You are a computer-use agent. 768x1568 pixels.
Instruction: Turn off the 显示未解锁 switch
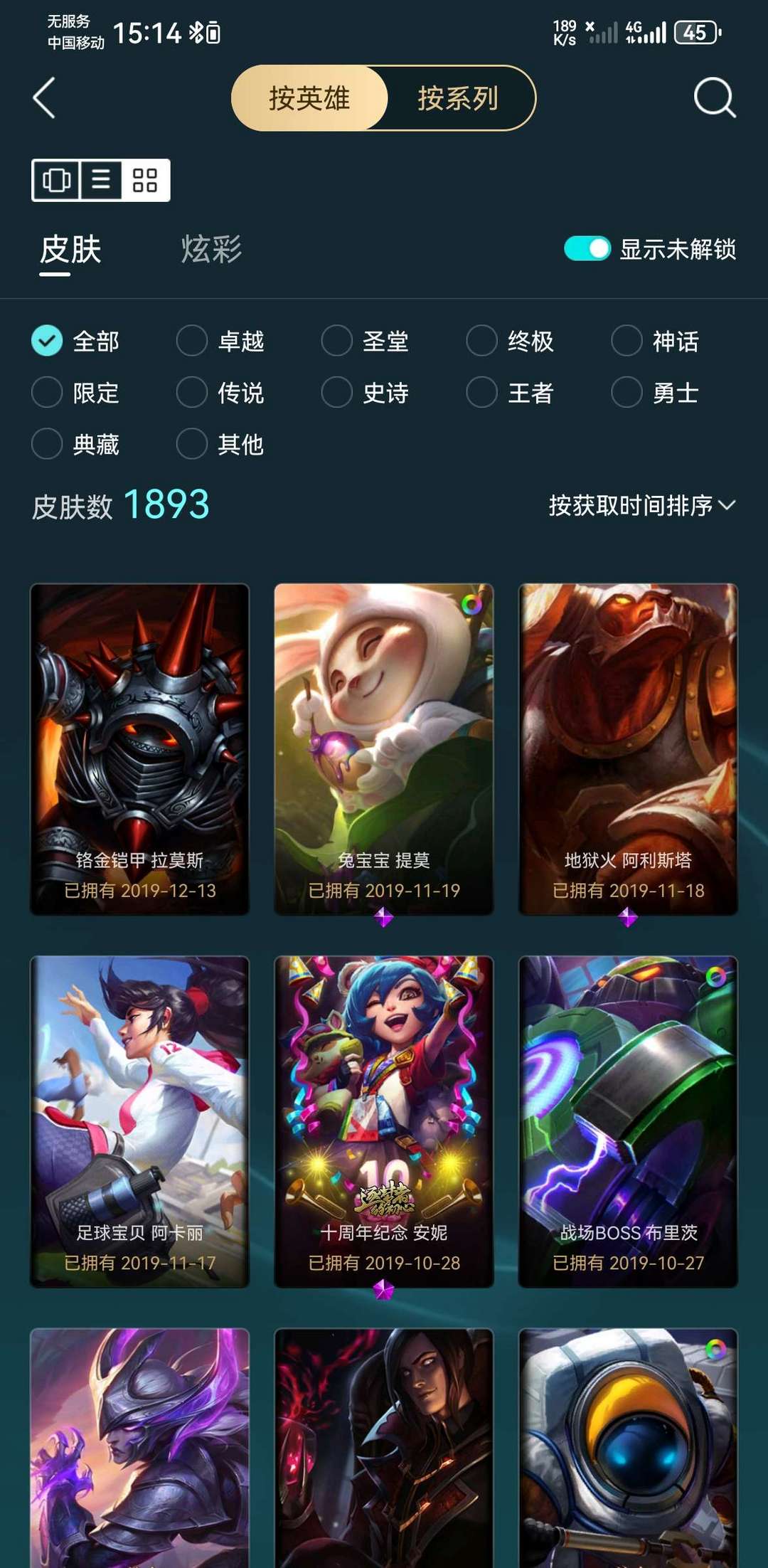(x=587, y=249)
